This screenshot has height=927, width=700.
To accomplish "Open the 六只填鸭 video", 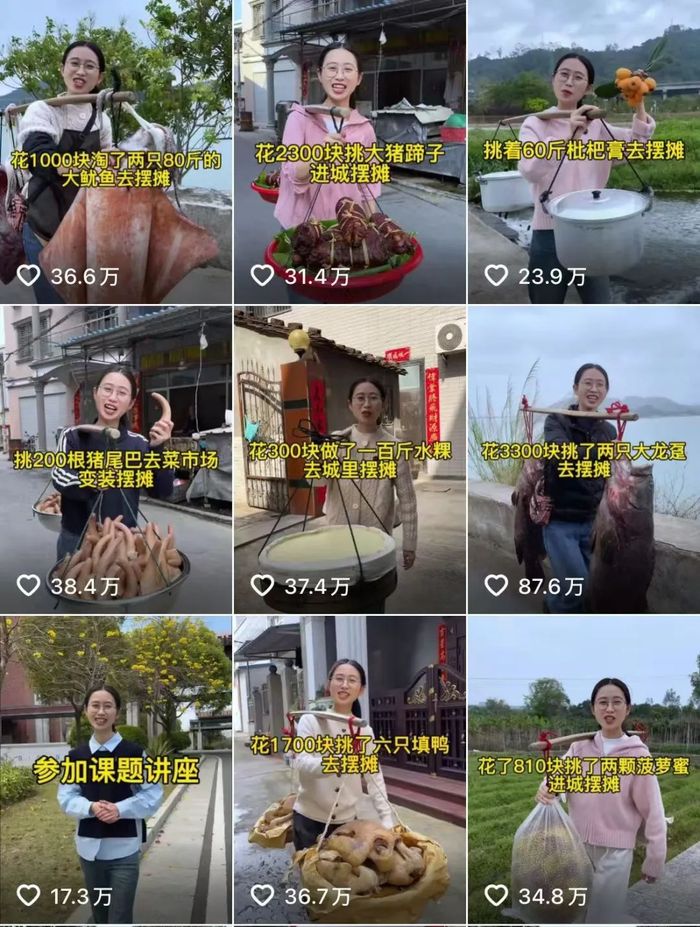I will [x=349, y=770].
